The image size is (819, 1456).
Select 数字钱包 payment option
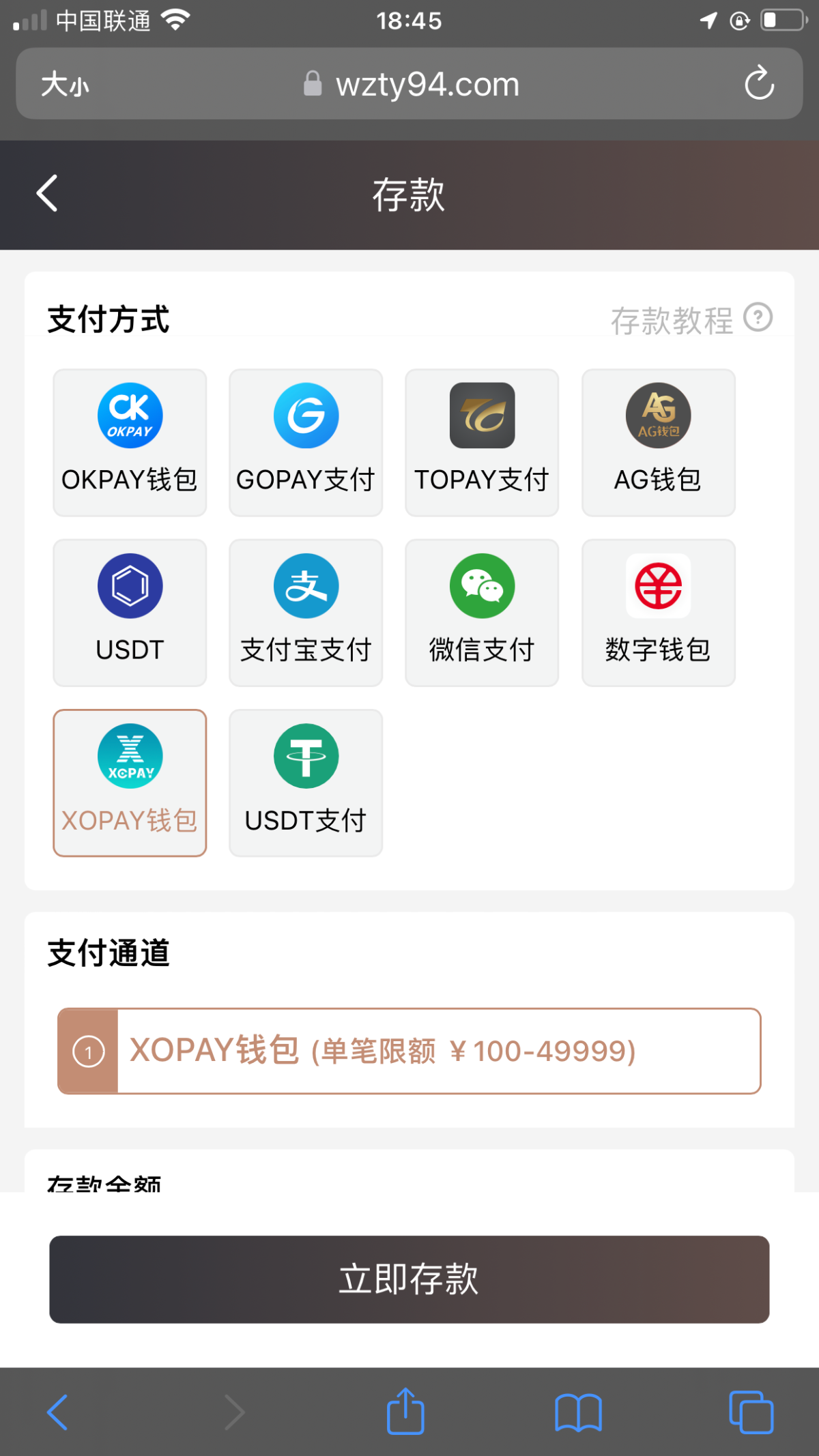658,612
